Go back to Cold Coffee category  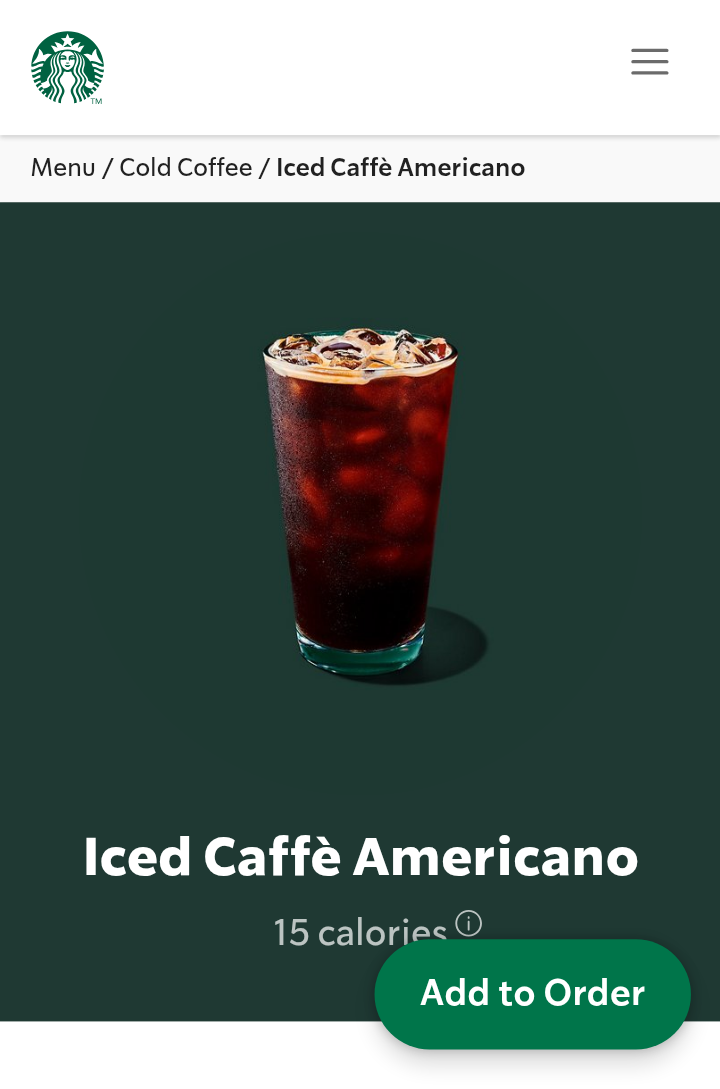pyautogui.click(x=185, y=168)
